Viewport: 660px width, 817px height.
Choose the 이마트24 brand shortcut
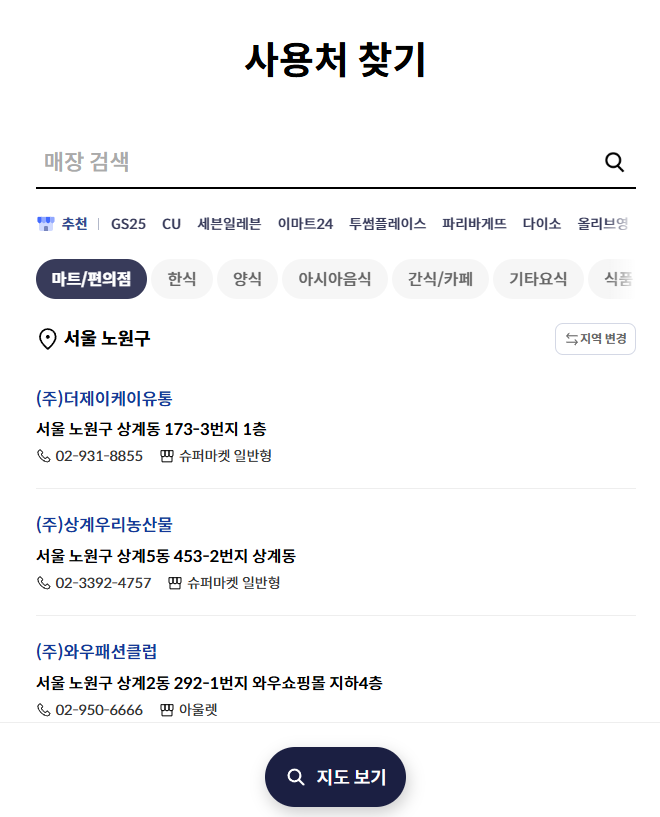click(305, 224)
